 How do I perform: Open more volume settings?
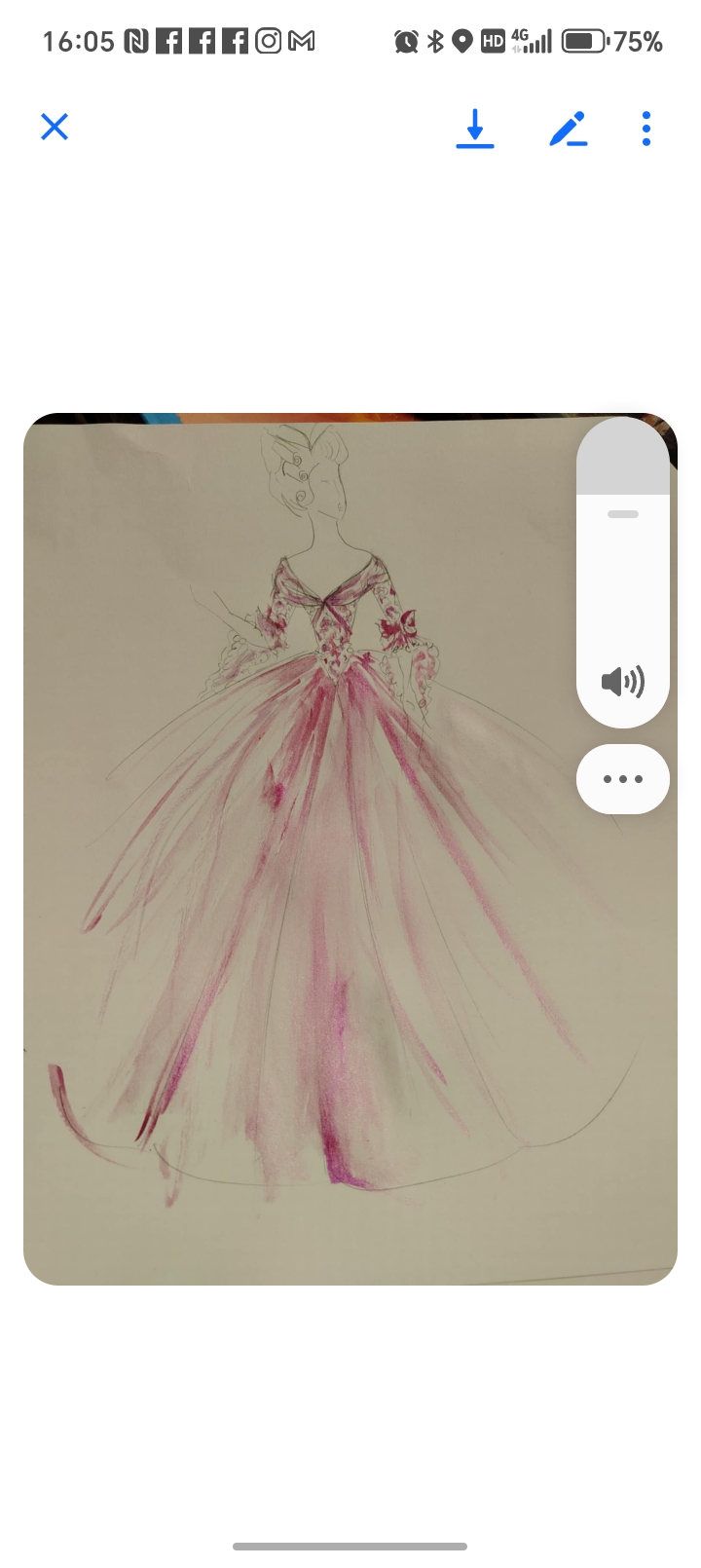click(x=623, y=779)
